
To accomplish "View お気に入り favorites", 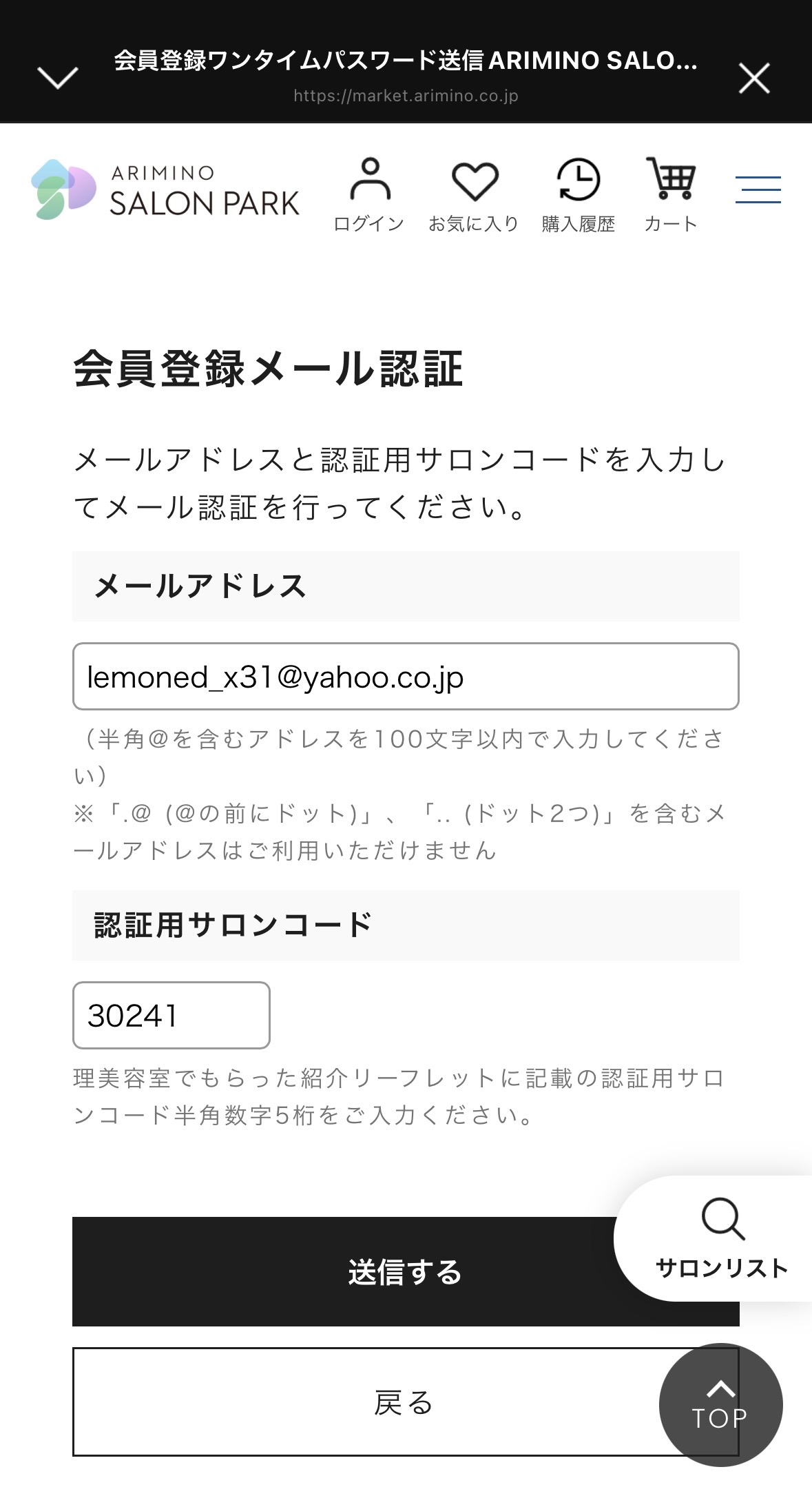I will point(474,195).
